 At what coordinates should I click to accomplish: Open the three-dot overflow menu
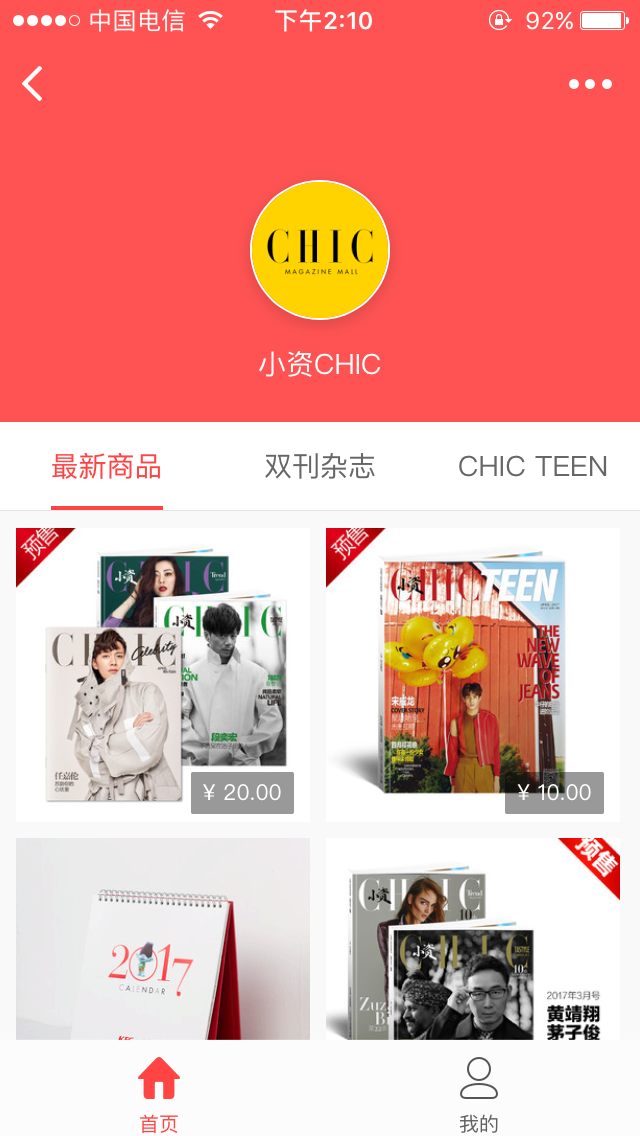[x=590, y=84]
